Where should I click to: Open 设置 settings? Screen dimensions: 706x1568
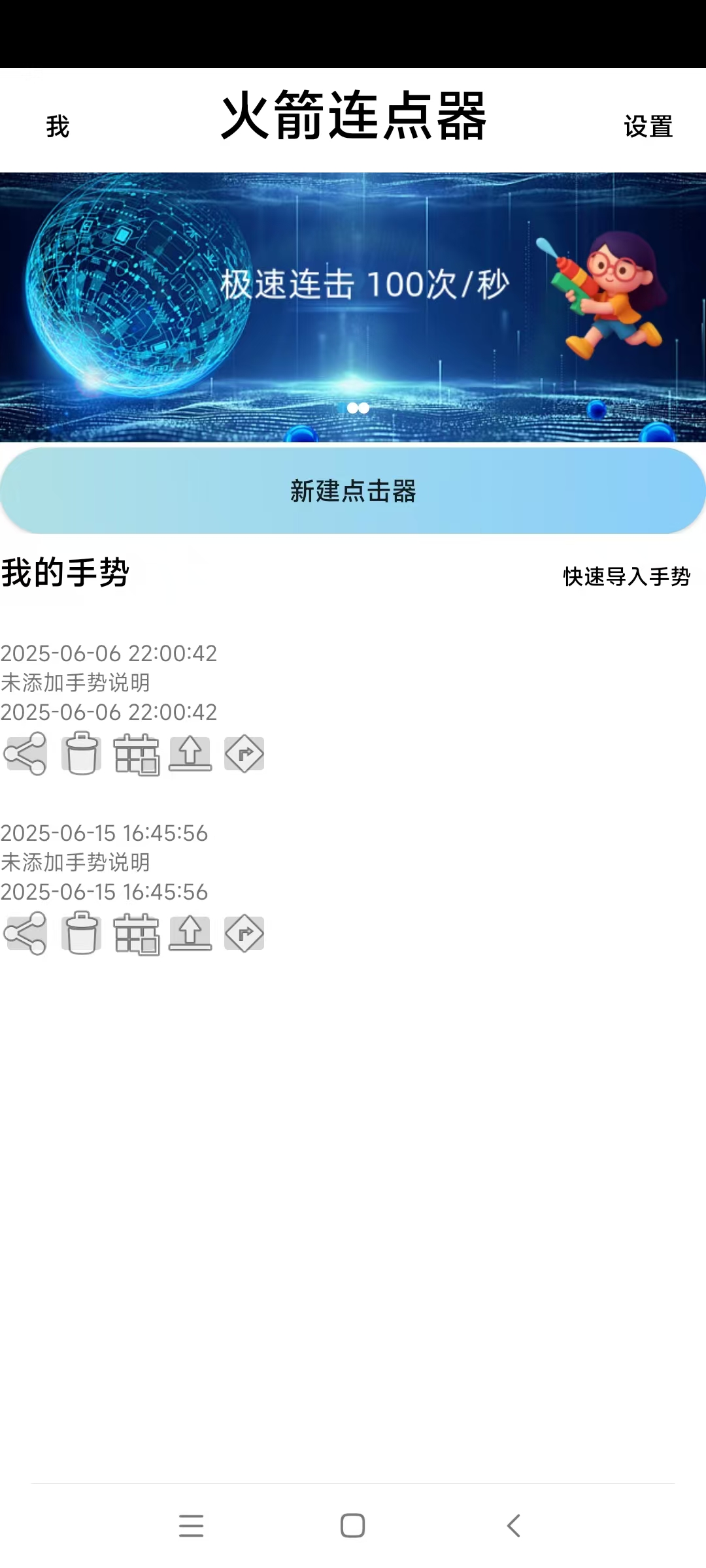(x=648, y=127)
